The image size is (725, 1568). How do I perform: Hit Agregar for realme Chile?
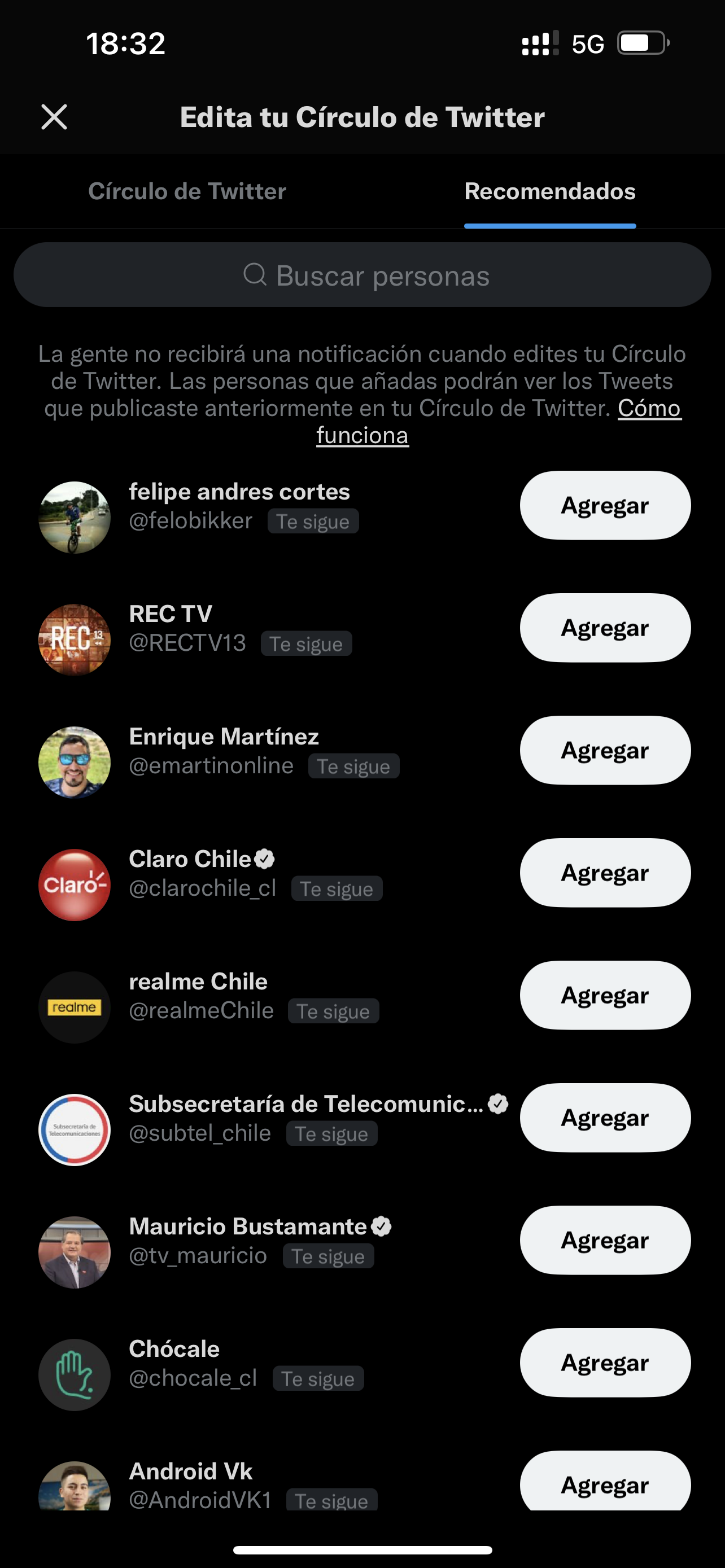tap(605, 995)
